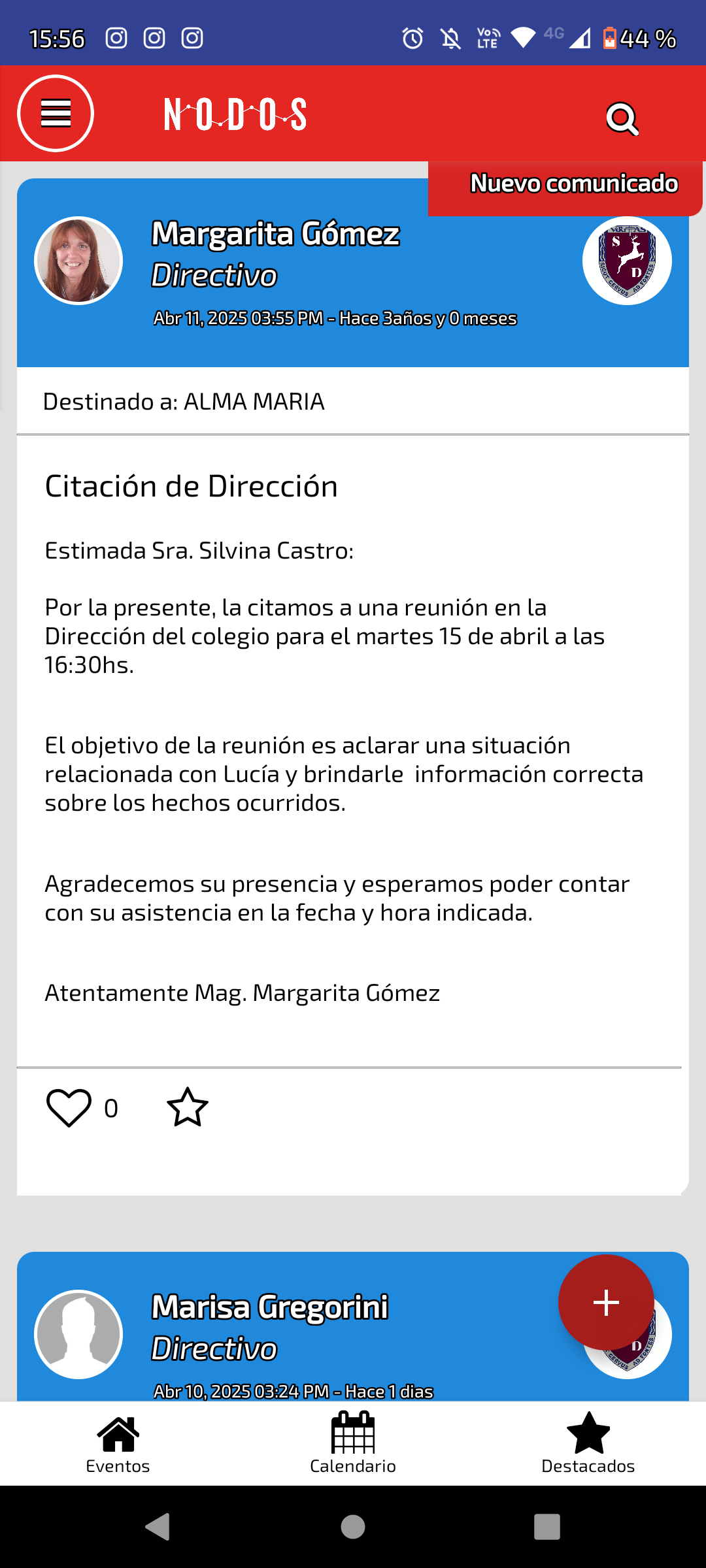Screen dimensions: 706x1568
Task: Open the hamburger menu drawer
Action: click(56, 114)
